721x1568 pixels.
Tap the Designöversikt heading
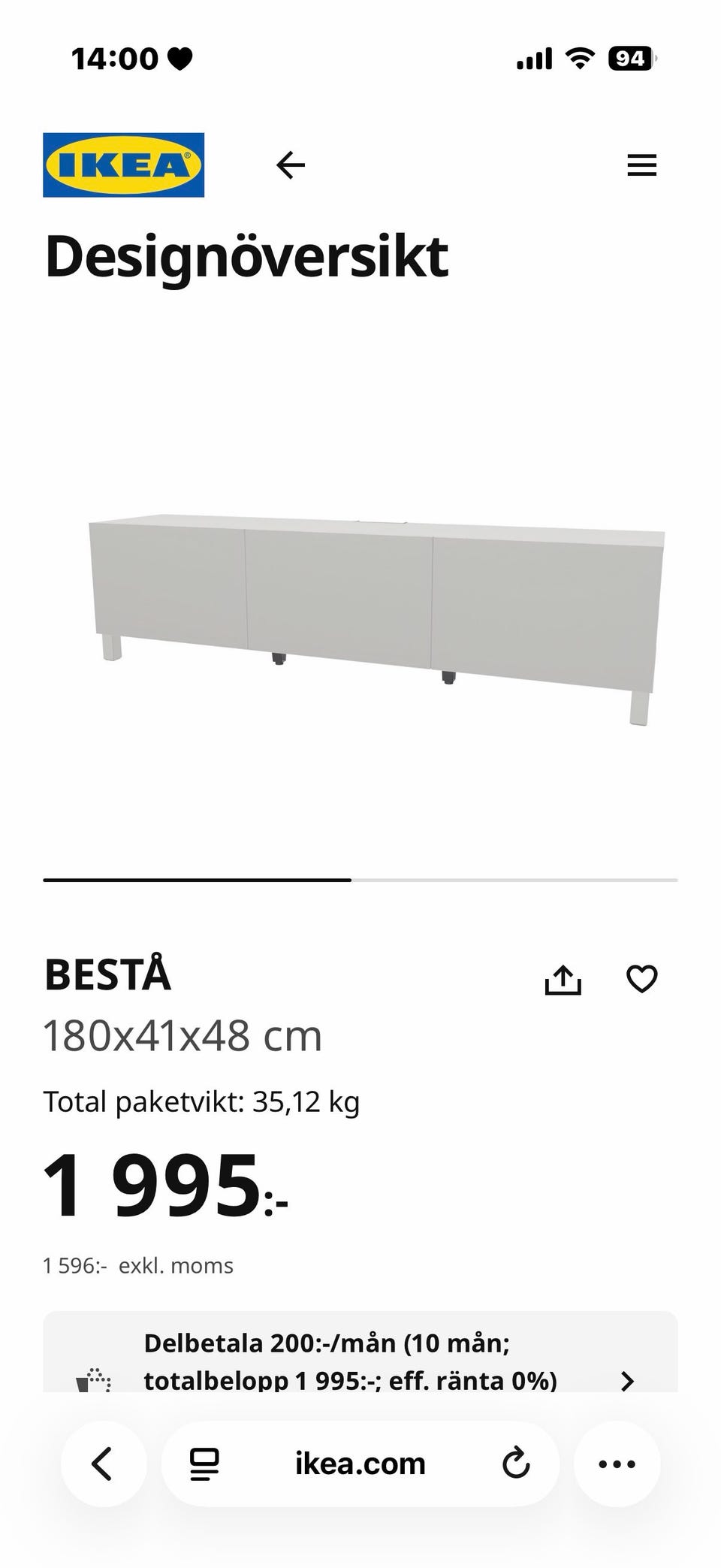pos(246,256)
